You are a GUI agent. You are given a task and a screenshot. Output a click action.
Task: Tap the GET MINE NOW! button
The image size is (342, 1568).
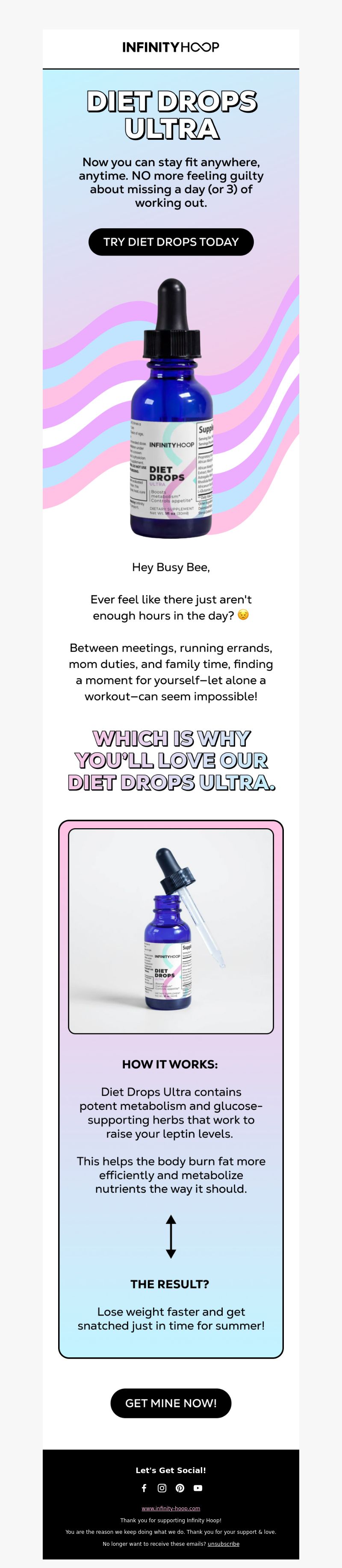coord(171,1403)
